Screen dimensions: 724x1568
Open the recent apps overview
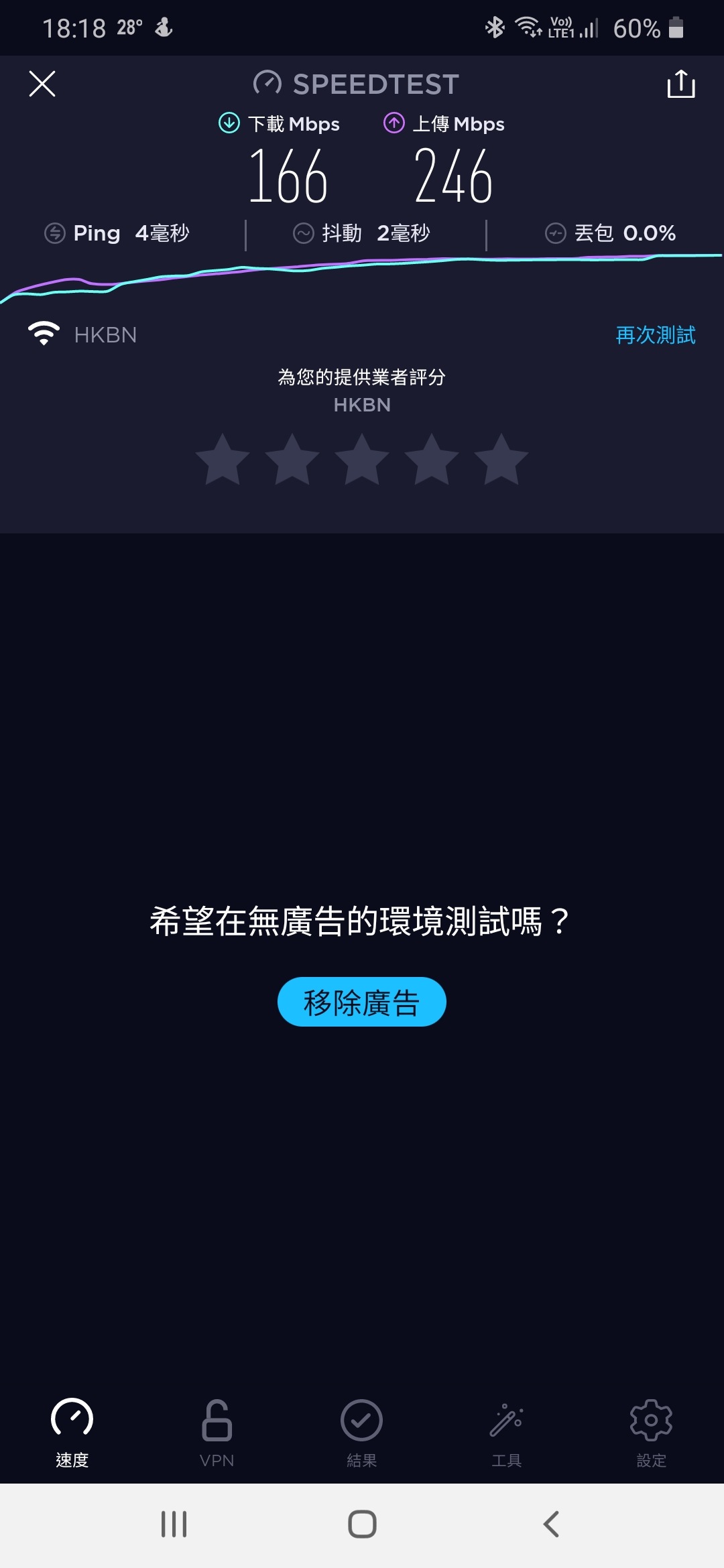click(174, 1524)
